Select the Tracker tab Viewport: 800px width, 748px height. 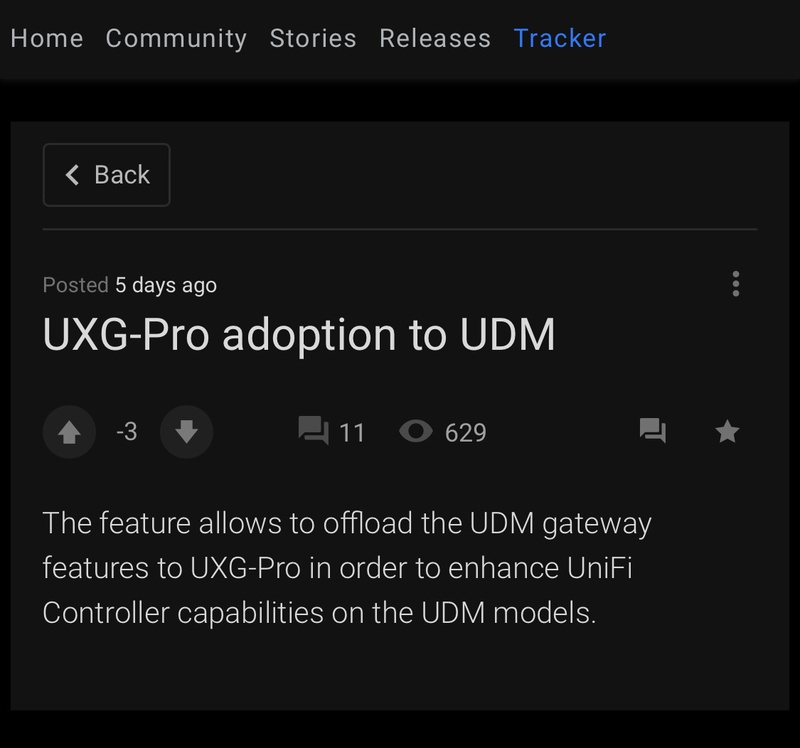pos(560,38)
